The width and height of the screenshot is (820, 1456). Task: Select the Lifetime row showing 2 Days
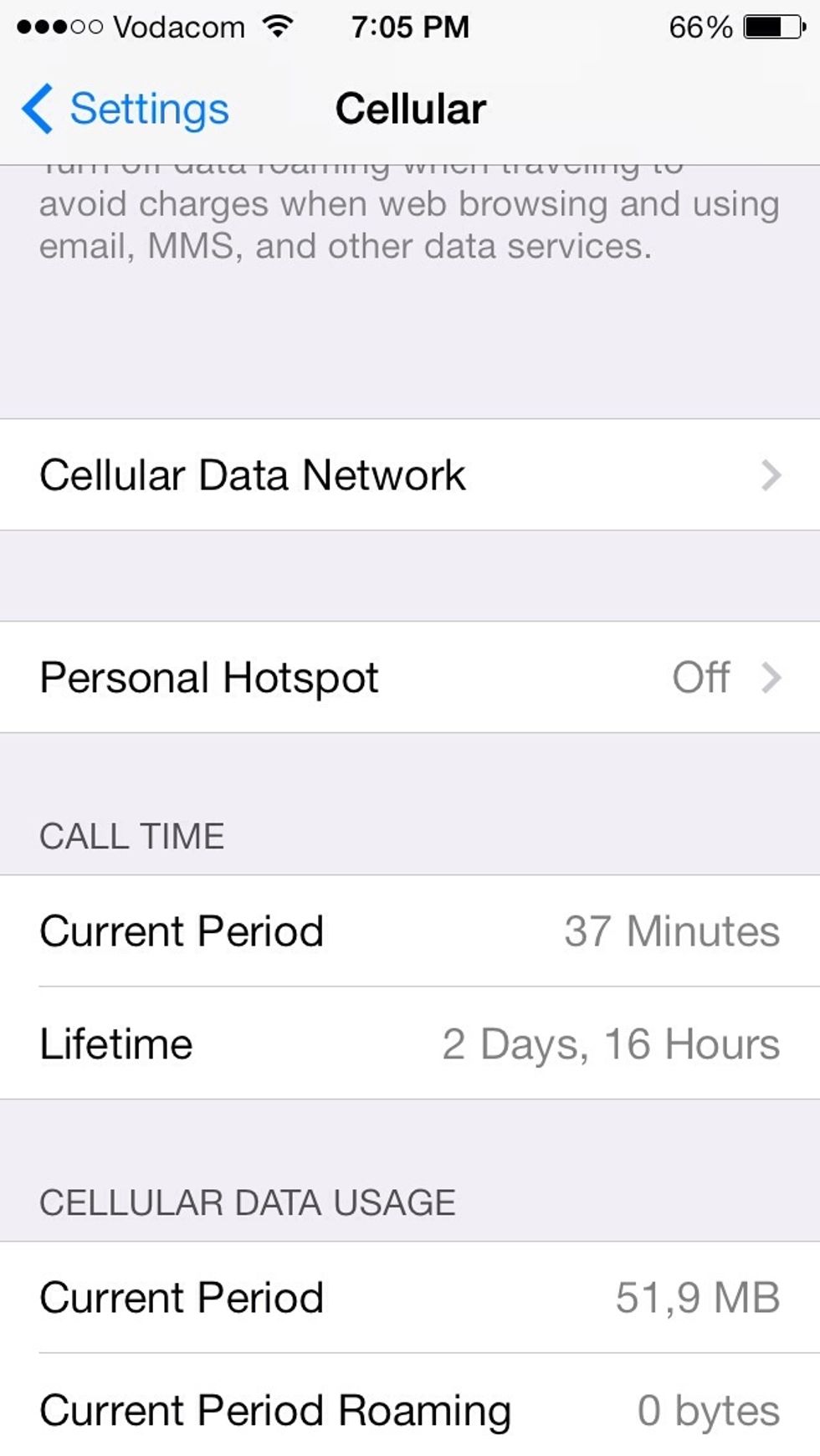click(x=410, y=1043)
